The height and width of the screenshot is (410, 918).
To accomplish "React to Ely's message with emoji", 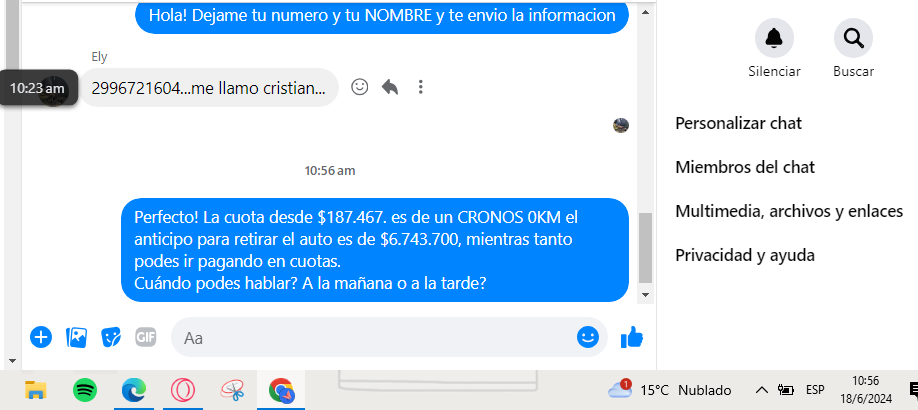I will click(360, 87).
